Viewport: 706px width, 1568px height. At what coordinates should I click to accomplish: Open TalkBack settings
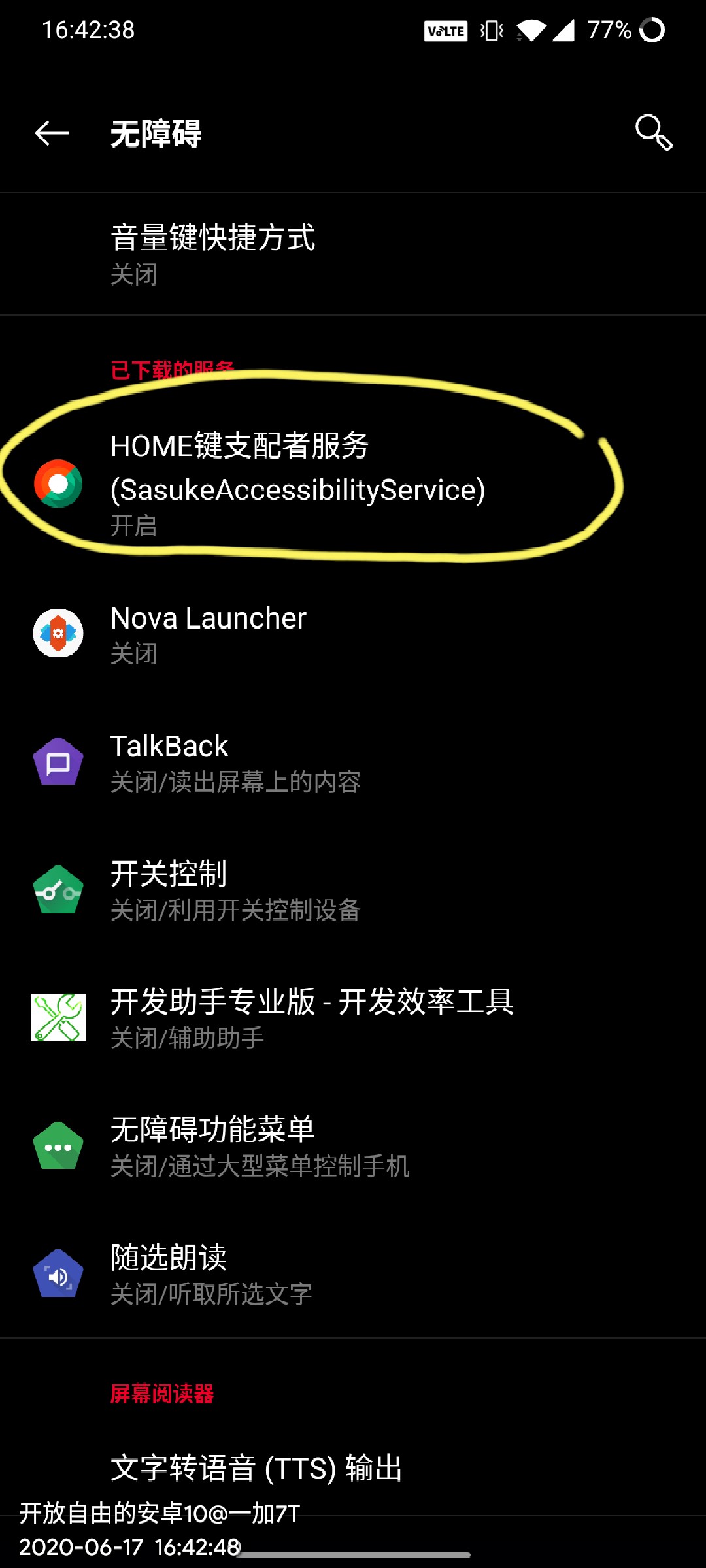pyautogui.click(x=353, y=762)
